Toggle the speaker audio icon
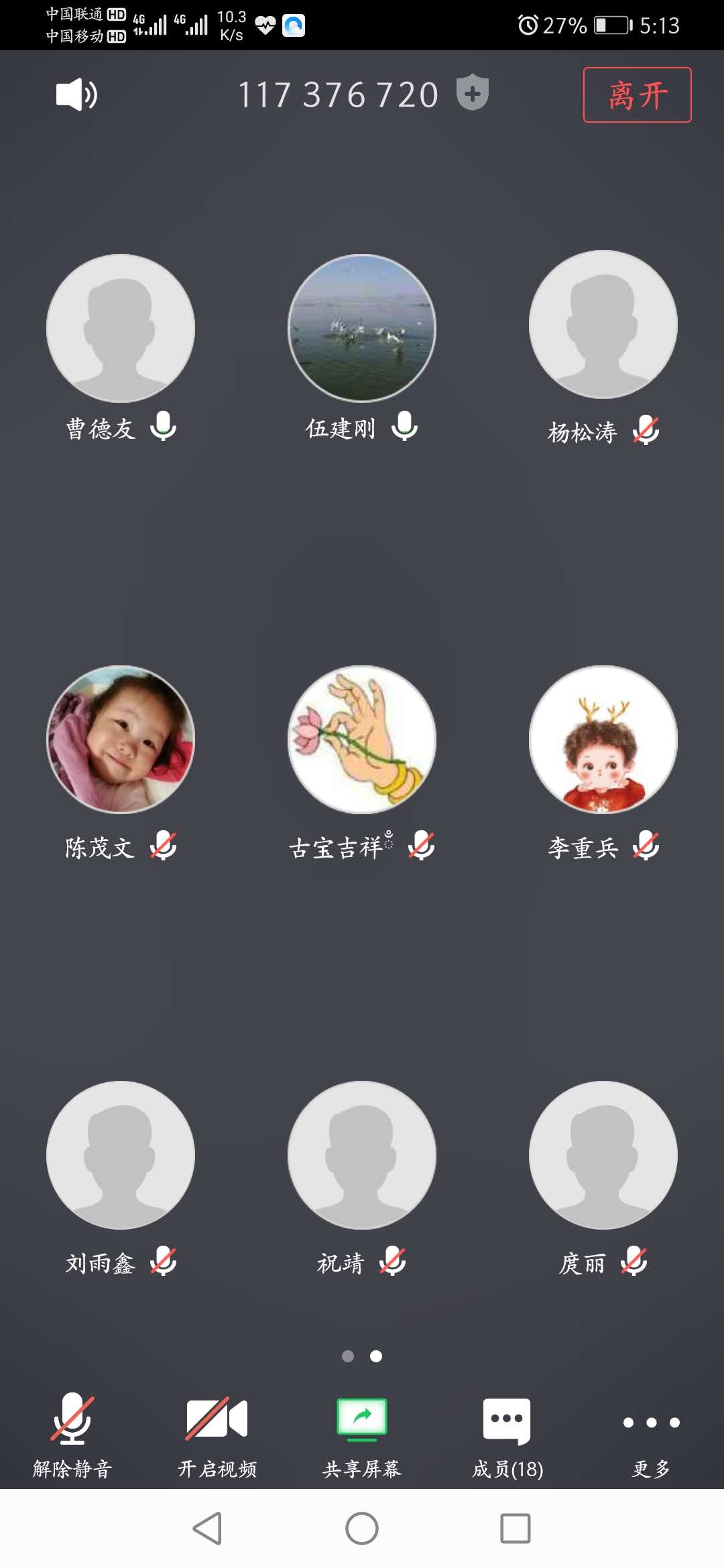 coord(76,94)
